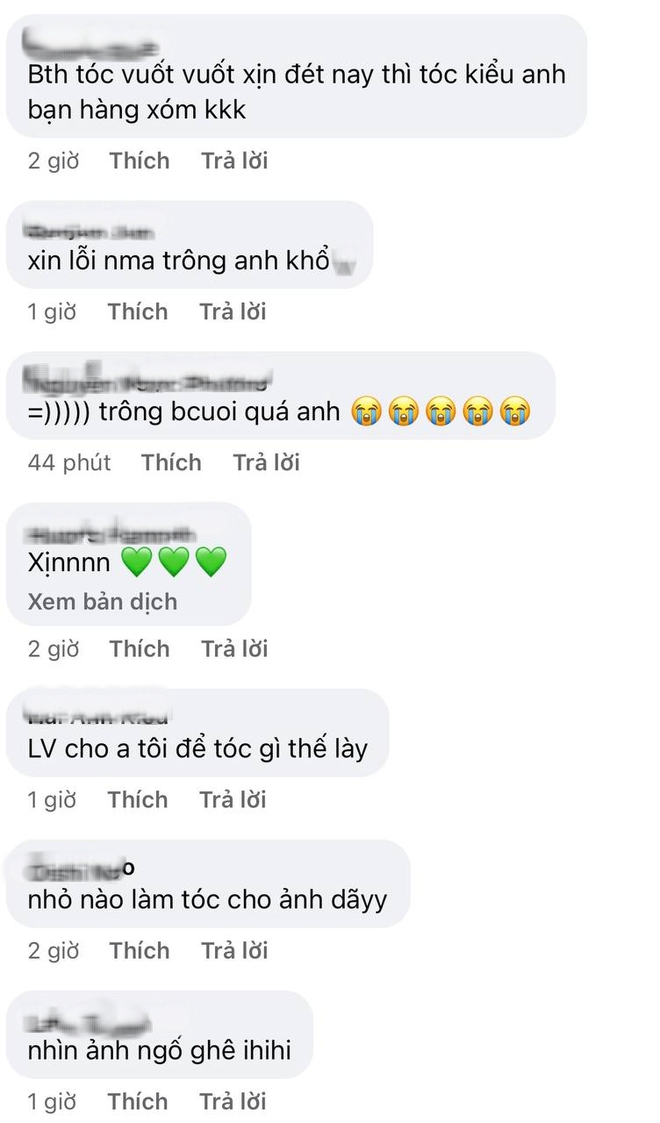The width and height of the screenshot is (660, 1123).
Task: Like the "Xịnnnn" green hearts comment
Action: (139, 650)
